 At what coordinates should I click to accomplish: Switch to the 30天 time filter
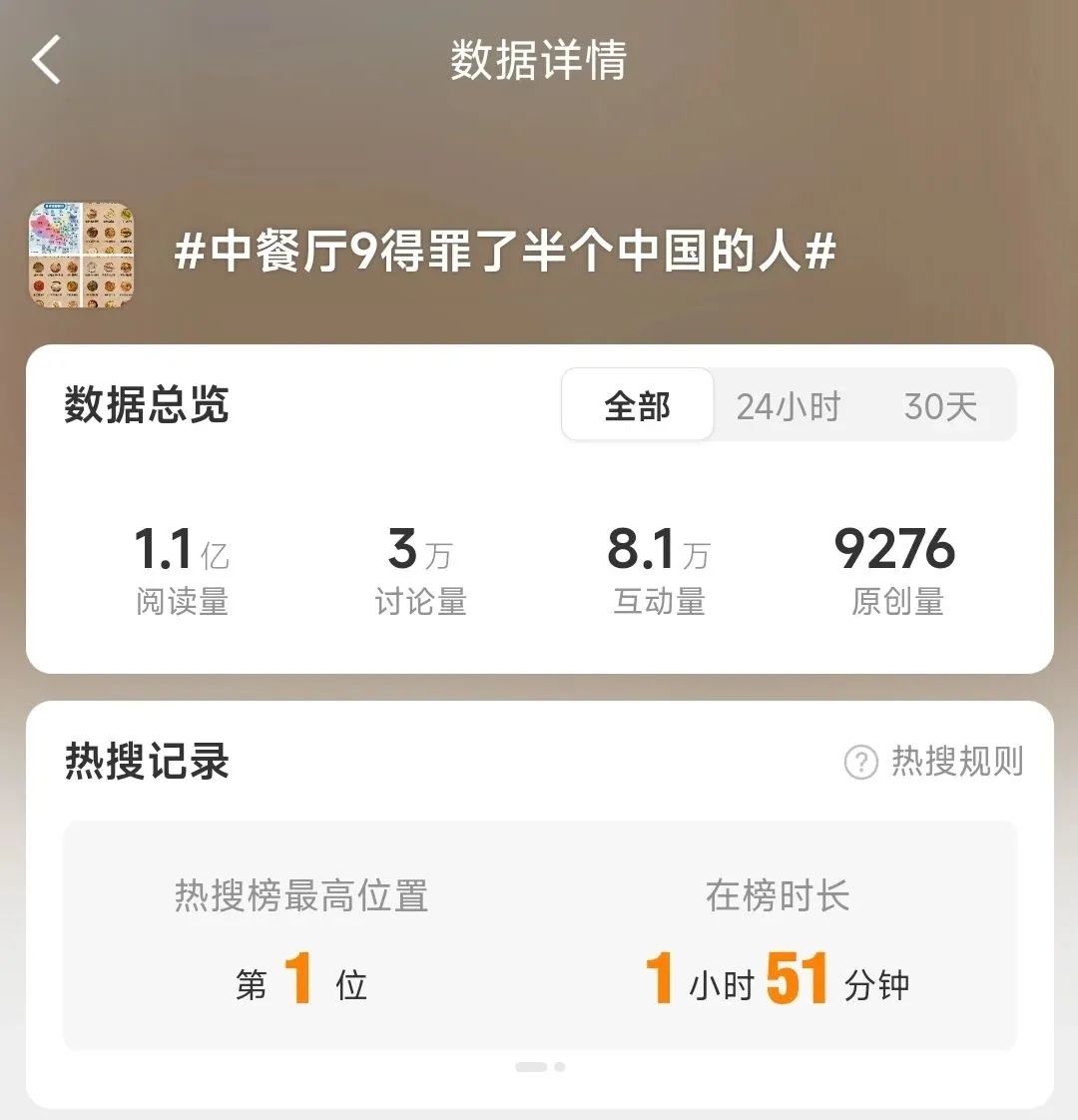(x=939, y=405)
